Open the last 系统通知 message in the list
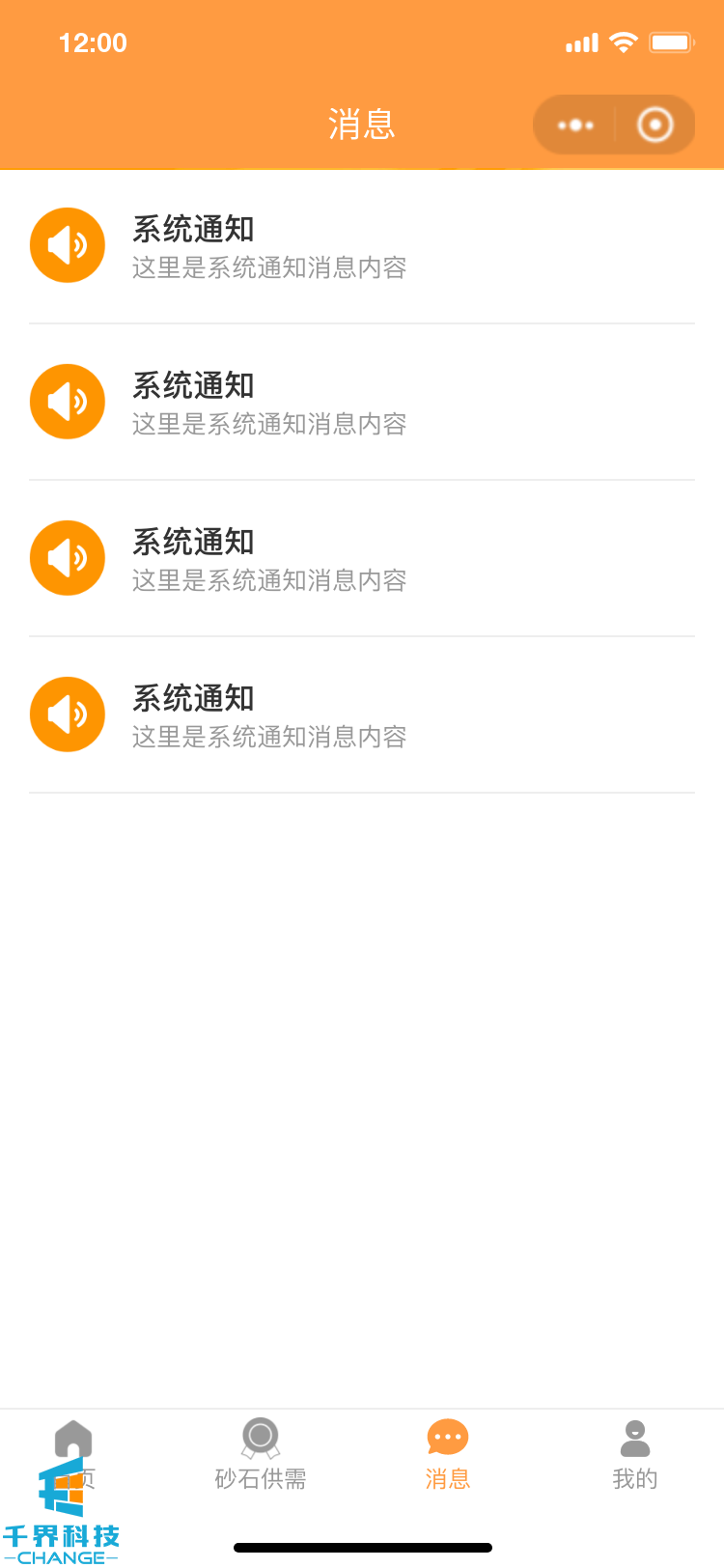Image resolution: width=724 pixels, height=1568 pixels. 362,715
